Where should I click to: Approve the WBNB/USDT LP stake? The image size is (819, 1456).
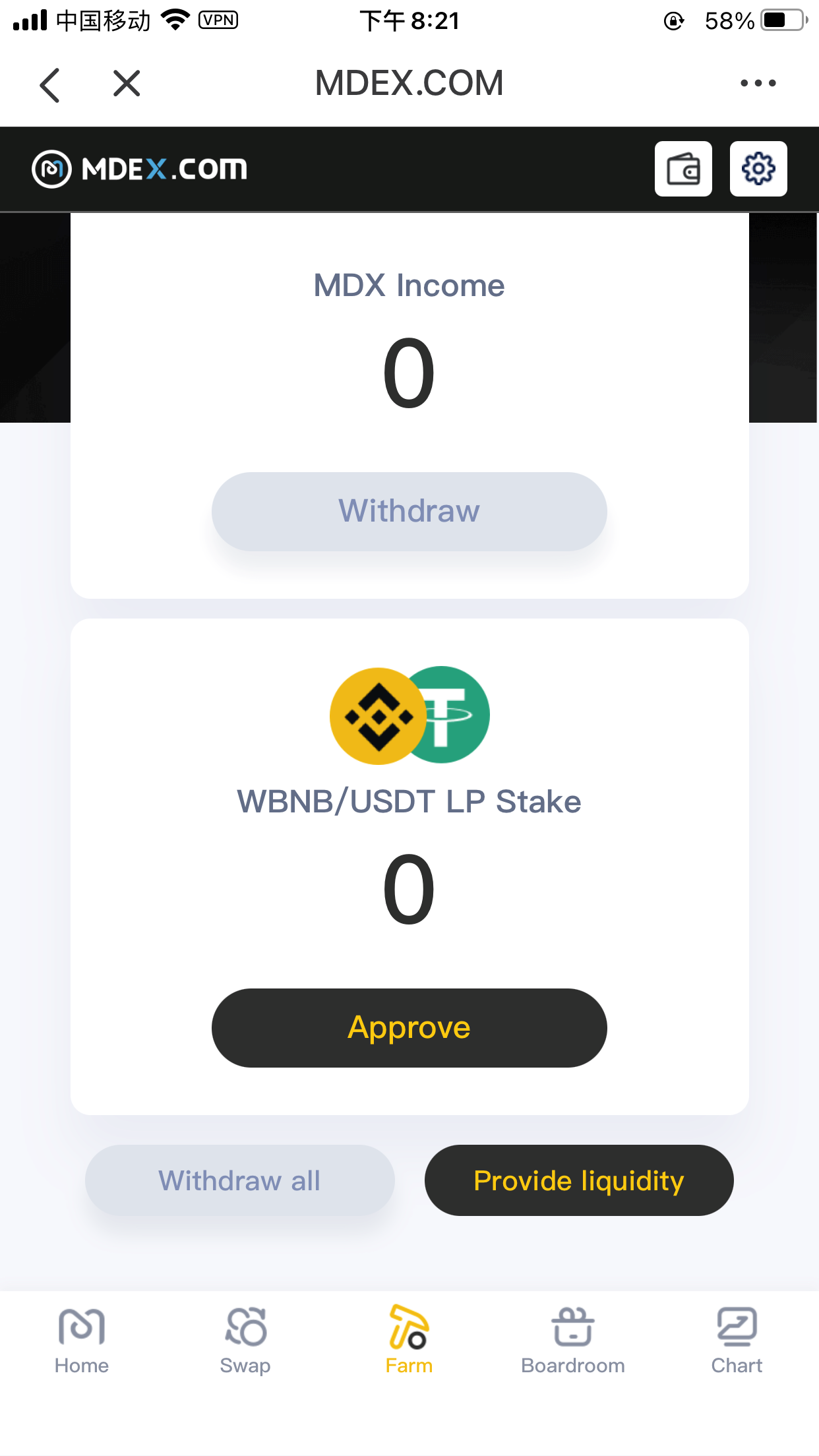pyautogui.click(x=409, y=1027)
